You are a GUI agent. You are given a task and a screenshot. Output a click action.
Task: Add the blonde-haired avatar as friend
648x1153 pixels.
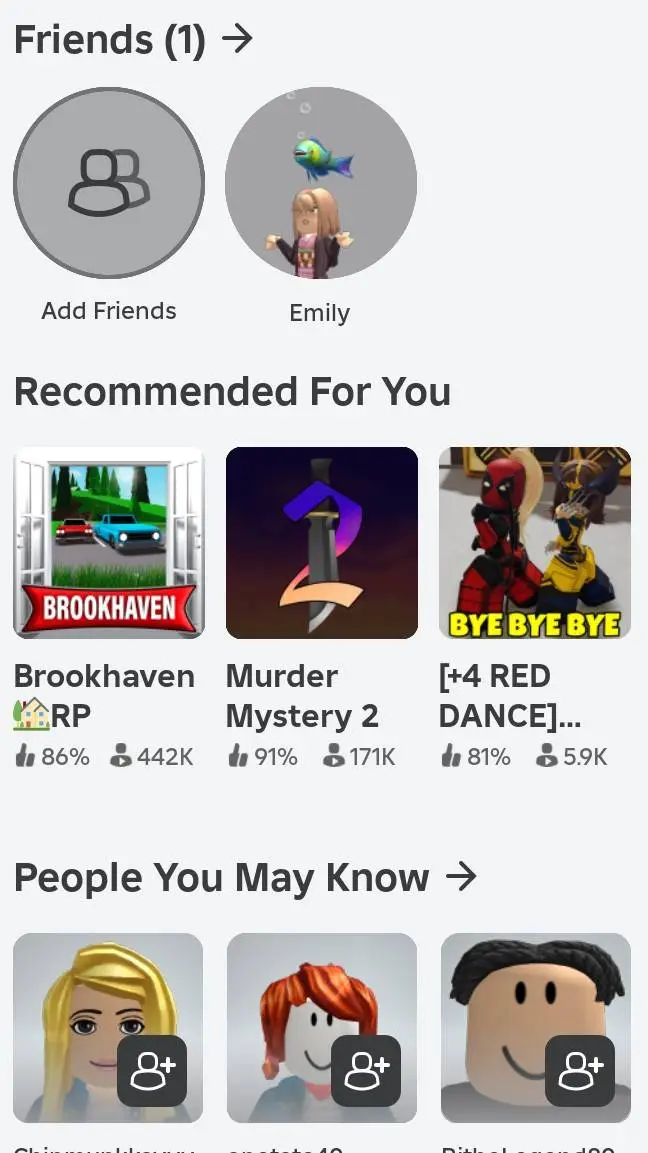pyautogui.click(x=152, y=1071)
